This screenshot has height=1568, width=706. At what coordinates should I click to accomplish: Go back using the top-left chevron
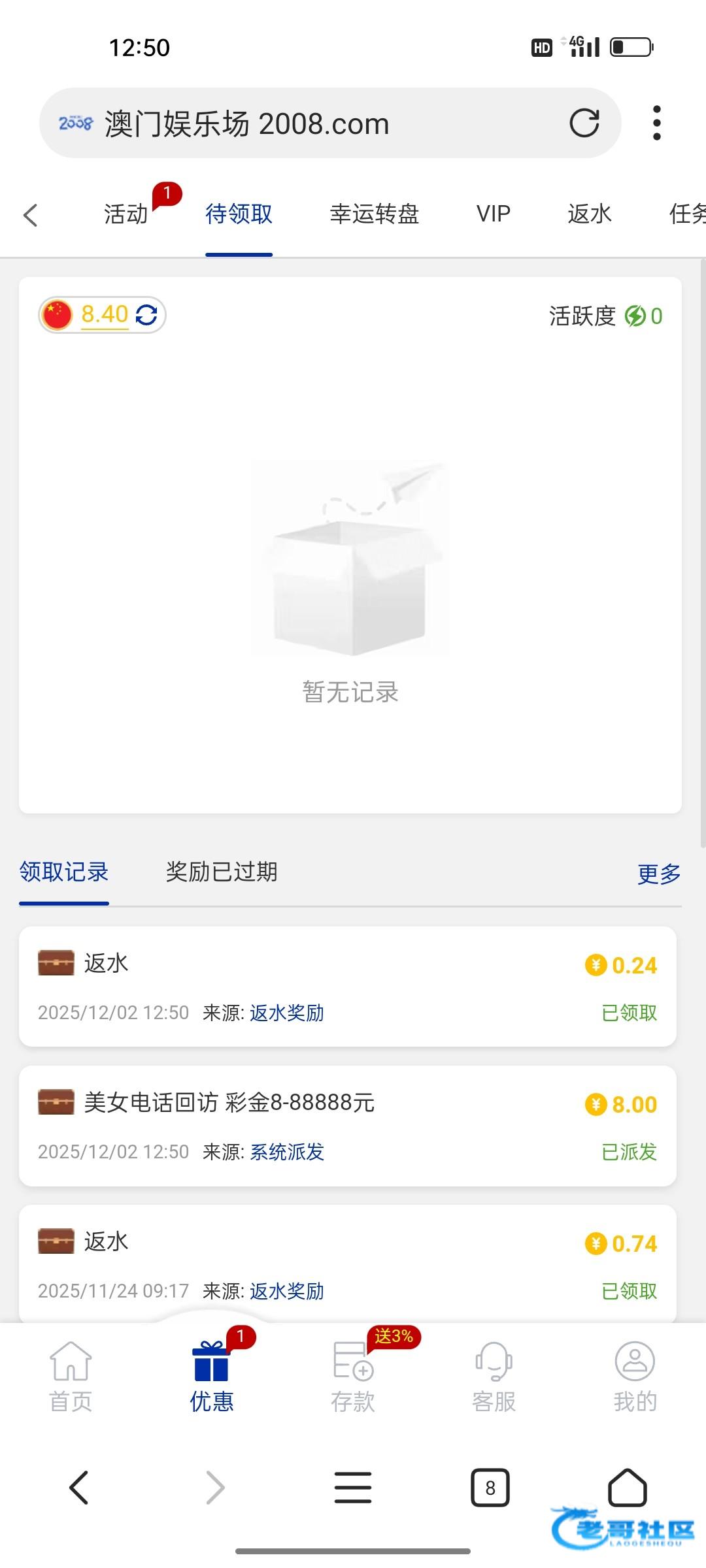[x=31, y=215]
